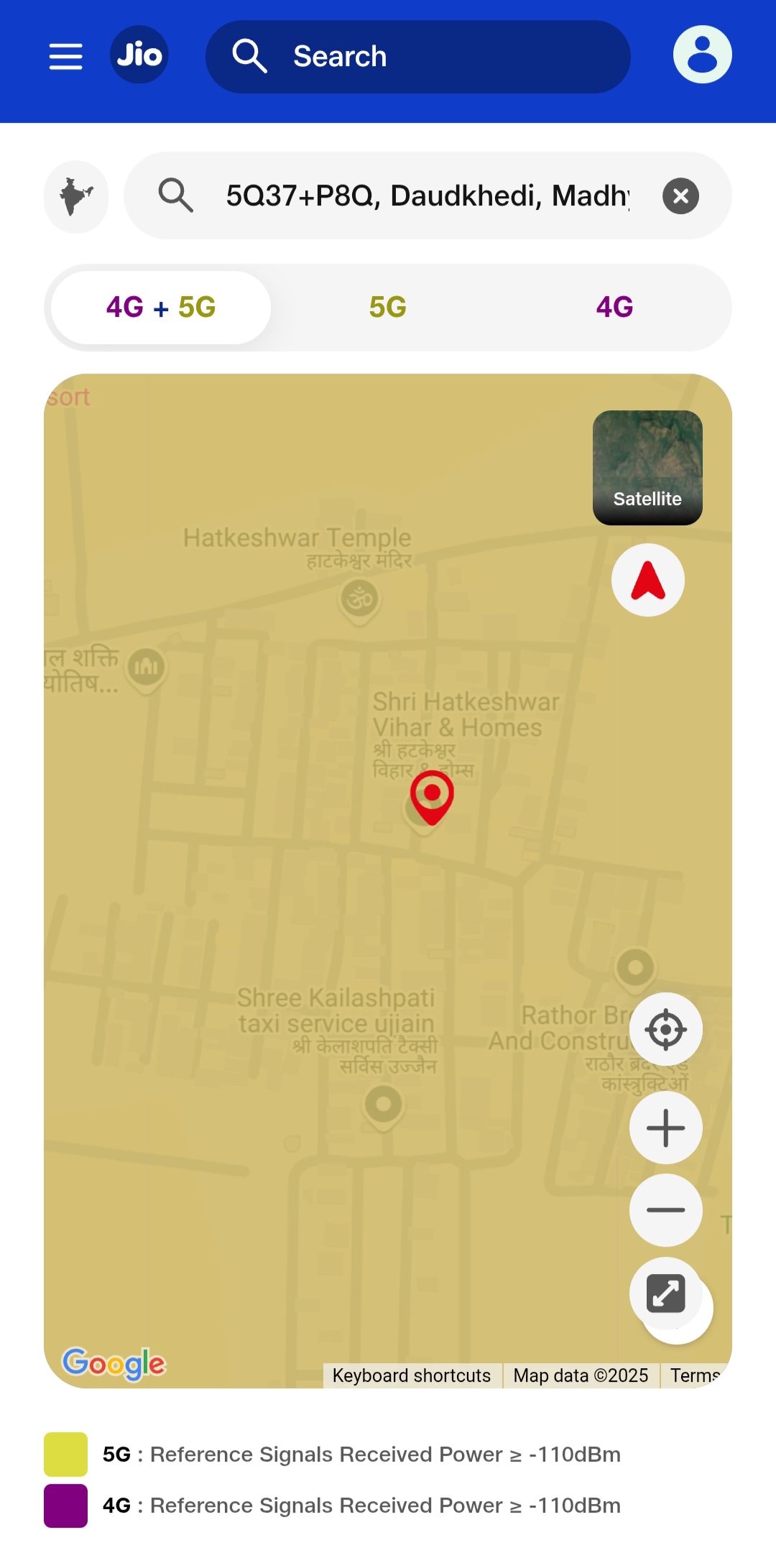Select the 4G + 5G coverage tab
The height and width of the screenshot is (1568, 776).
[161, 308]
